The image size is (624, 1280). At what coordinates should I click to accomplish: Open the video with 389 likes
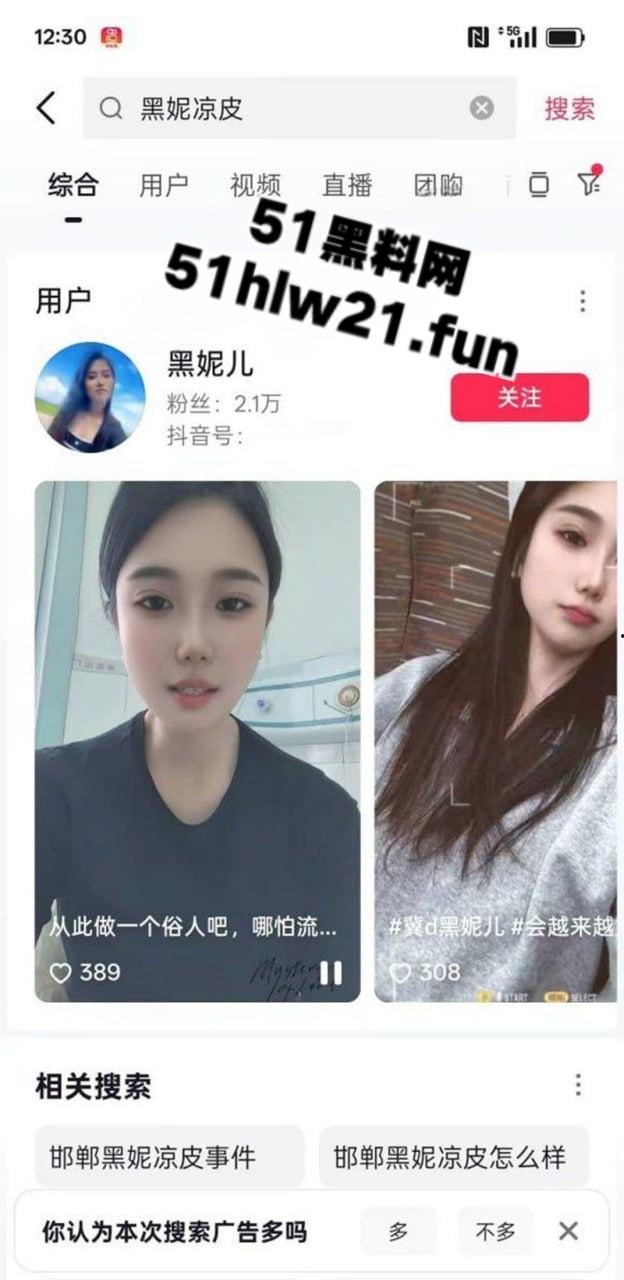pos(197,740)
